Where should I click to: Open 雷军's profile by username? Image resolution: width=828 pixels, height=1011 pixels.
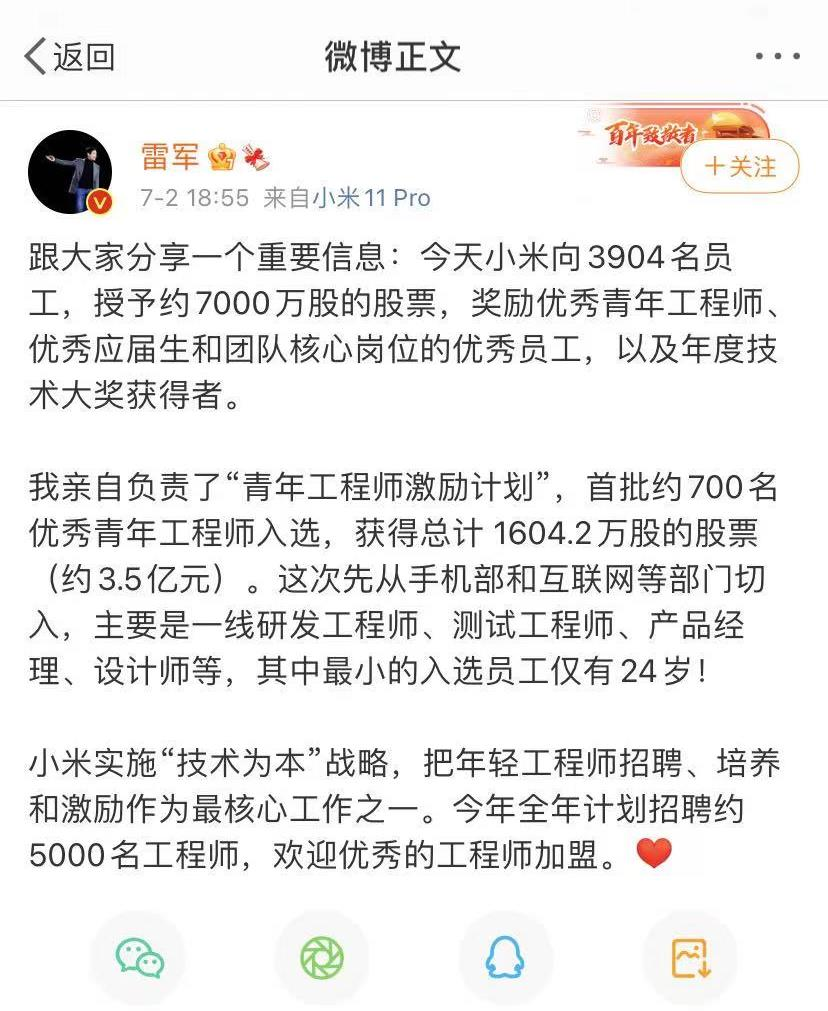tap(170, 156)
